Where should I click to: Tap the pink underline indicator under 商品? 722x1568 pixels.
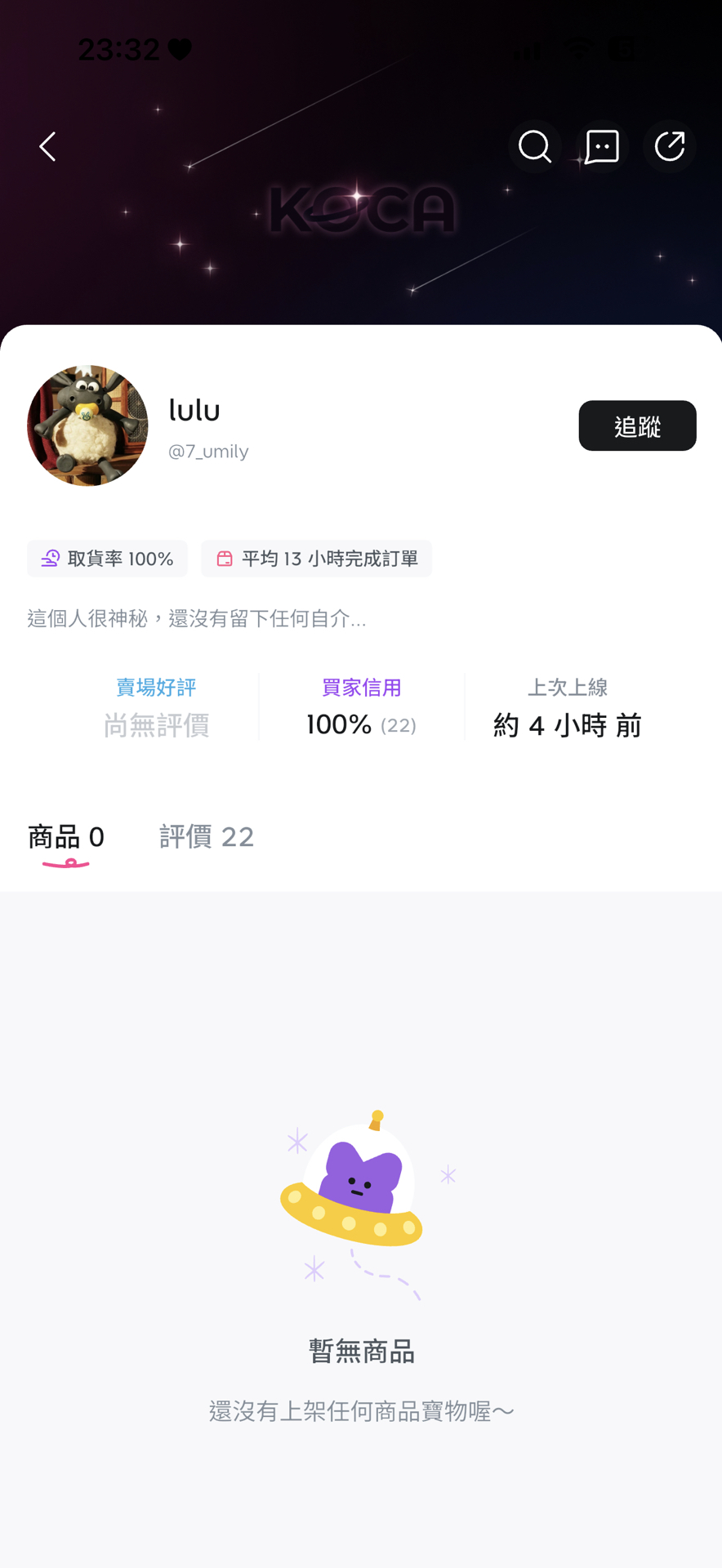click(x=65, y=863)
